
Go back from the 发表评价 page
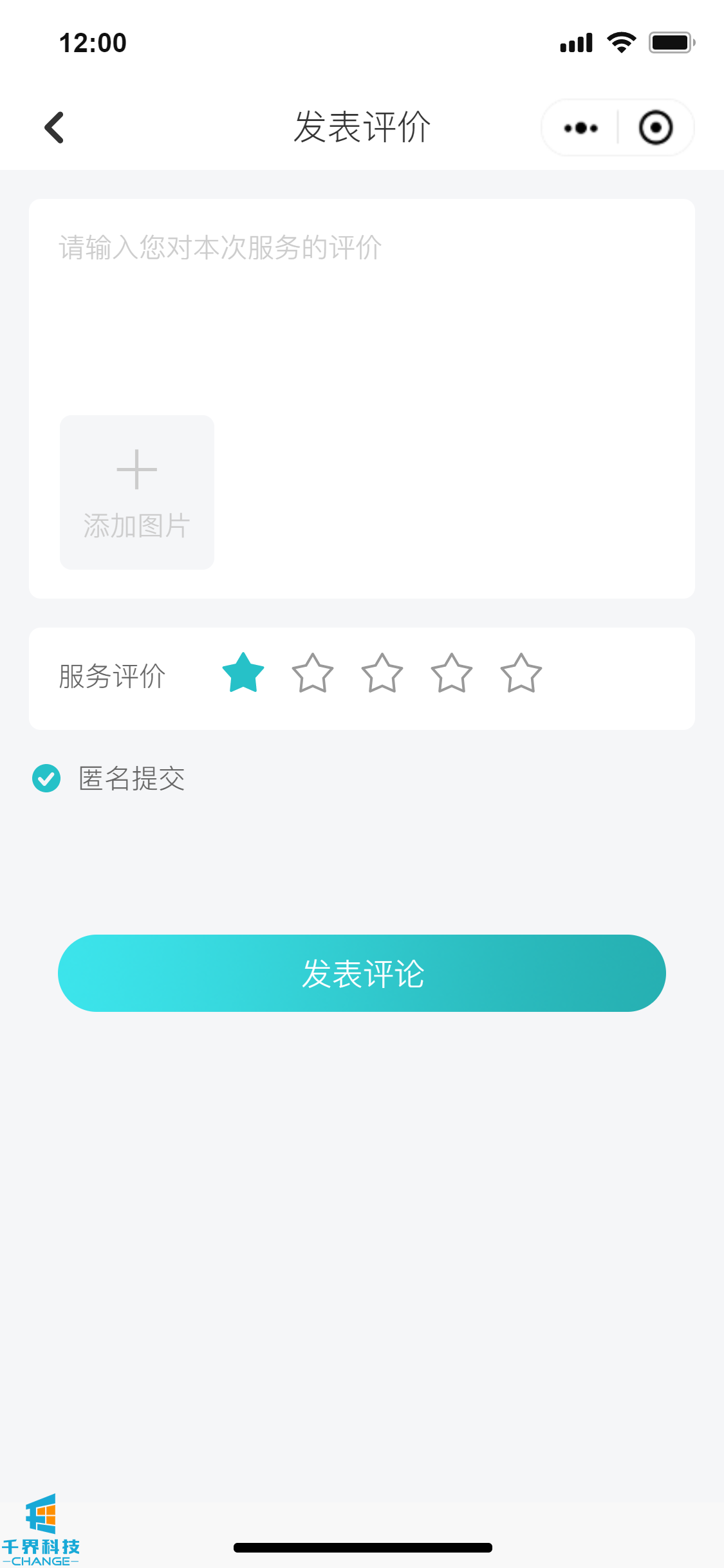coord(55,127)
